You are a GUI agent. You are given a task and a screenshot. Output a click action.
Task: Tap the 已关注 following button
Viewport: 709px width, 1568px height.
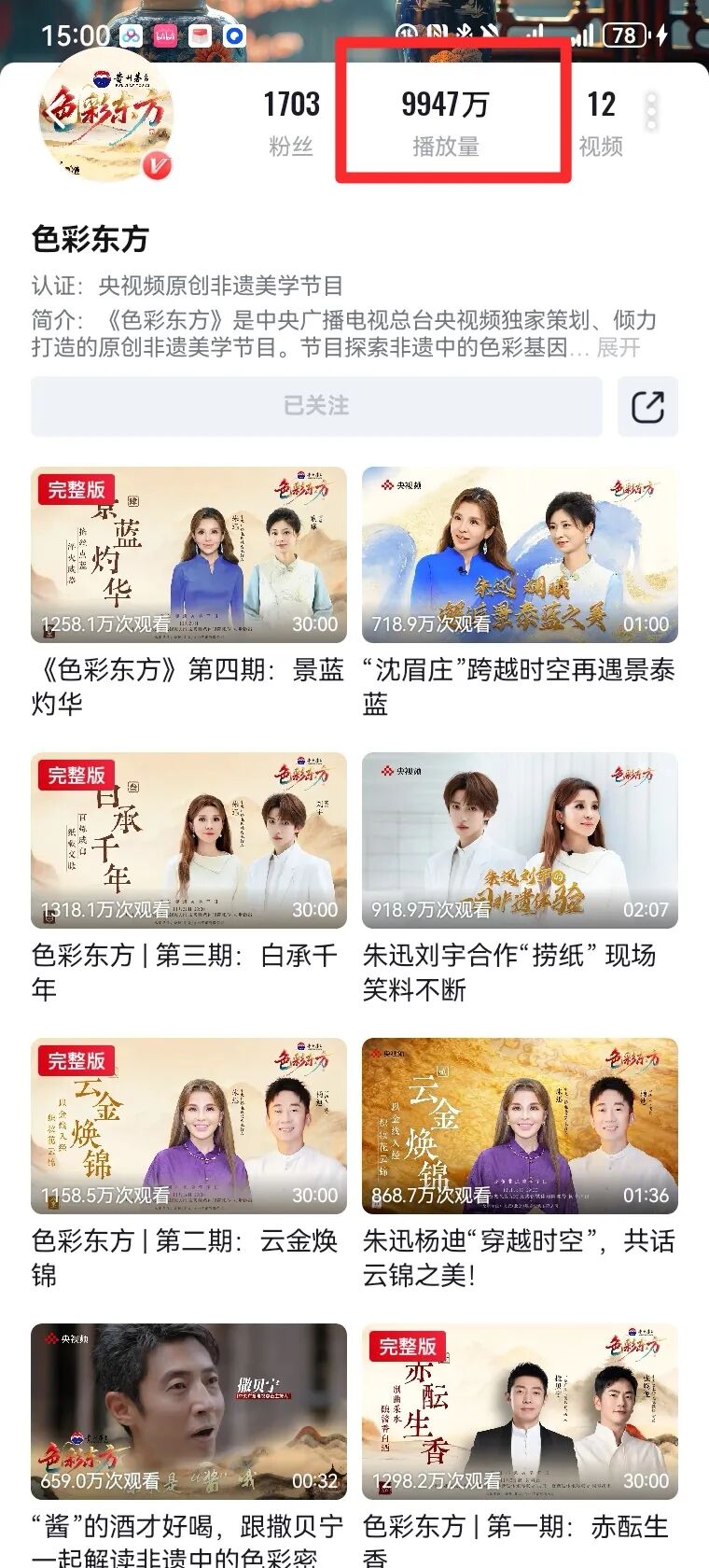316,406
